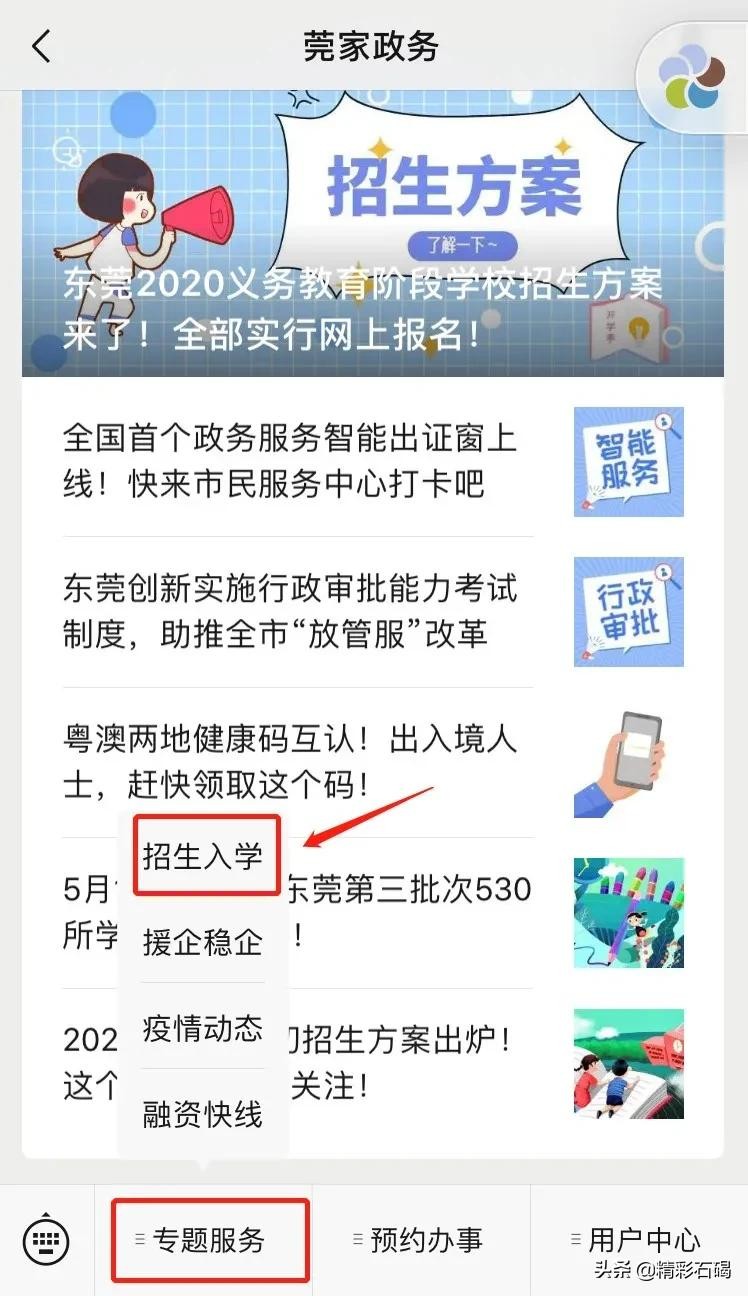Go back from 莞家政务 page
The height and width of the screenshot is (1296, 748).
coord(41,47)
